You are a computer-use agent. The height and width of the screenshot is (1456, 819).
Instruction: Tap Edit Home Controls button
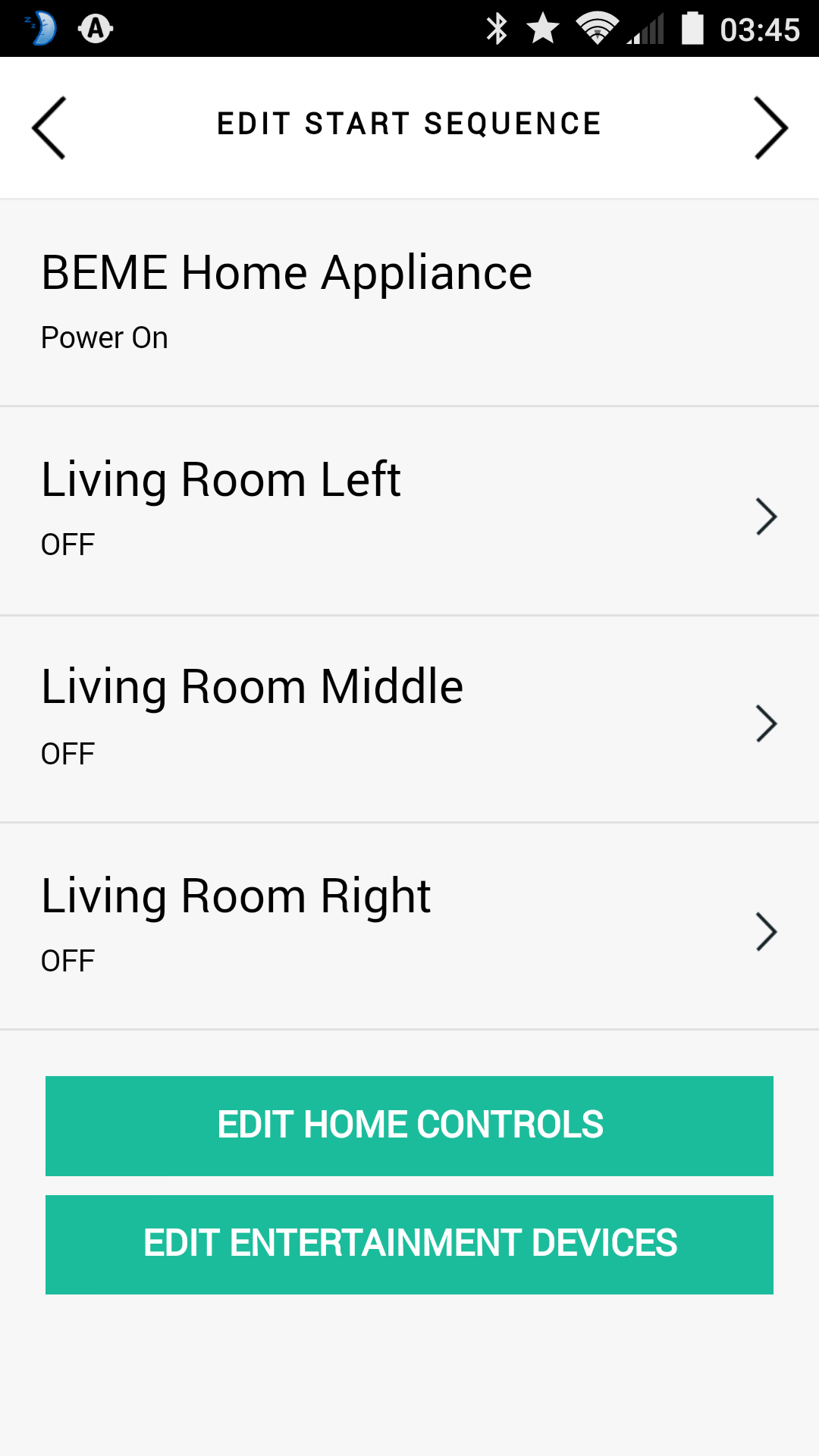click(409, 1125)
